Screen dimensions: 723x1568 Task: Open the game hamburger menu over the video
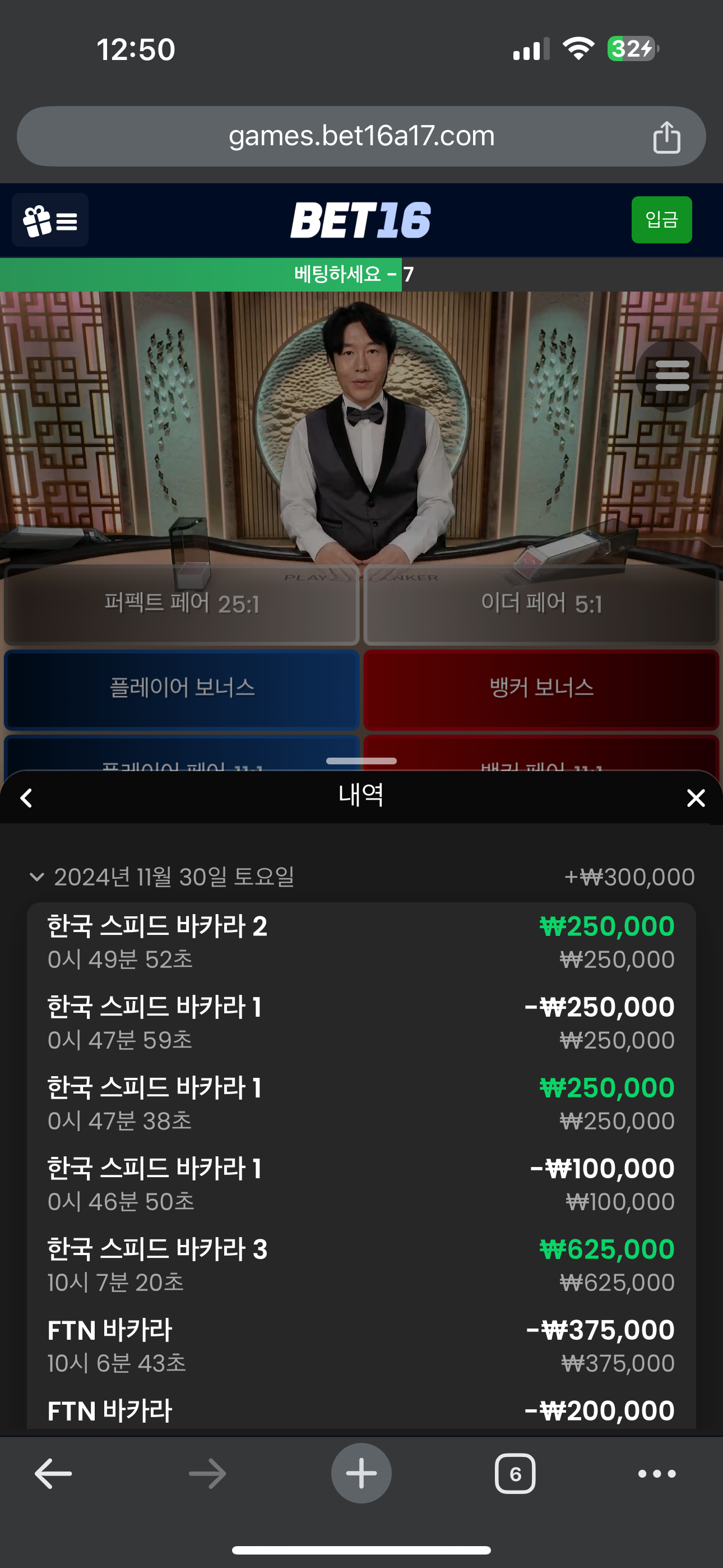(672, 376)
